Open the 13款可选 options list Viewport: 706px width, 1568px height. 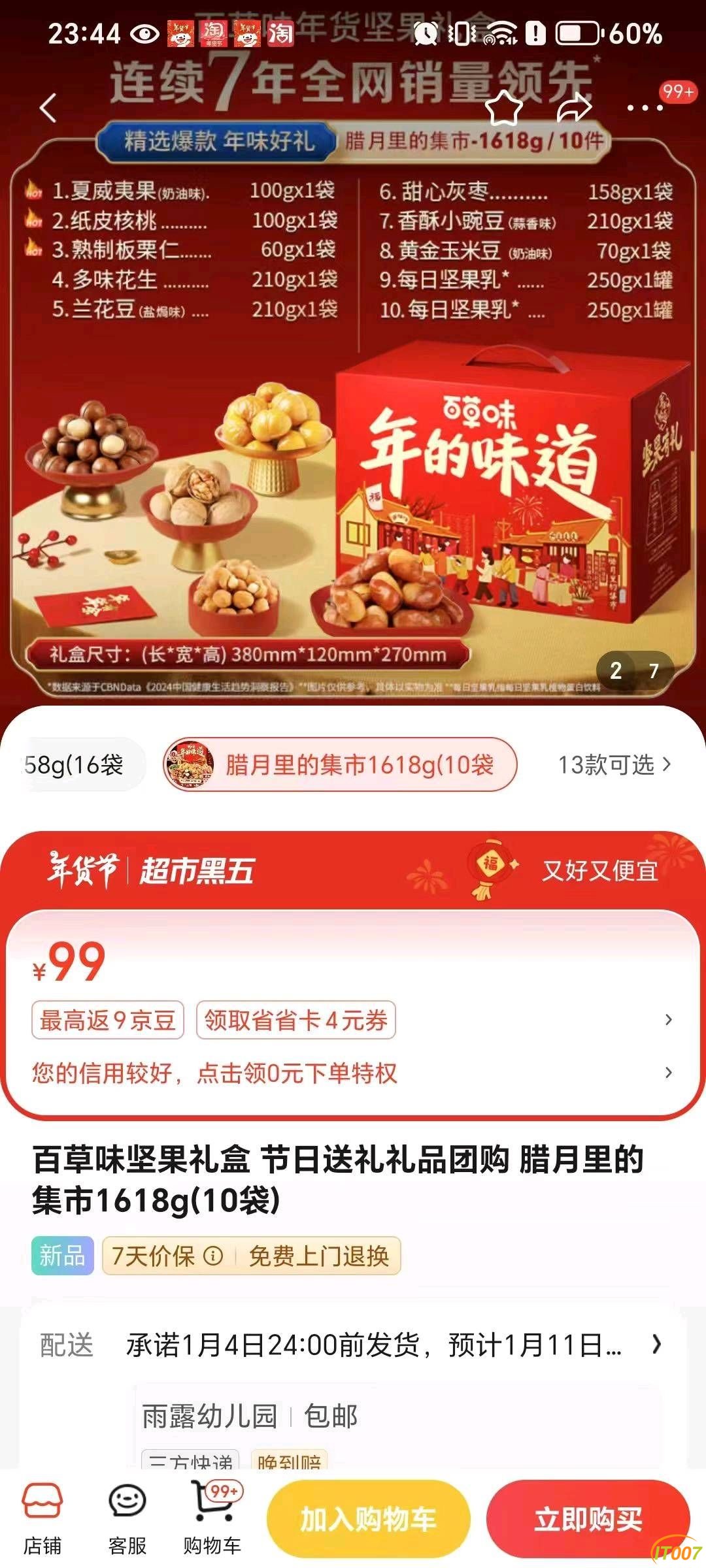click(613, 764)
